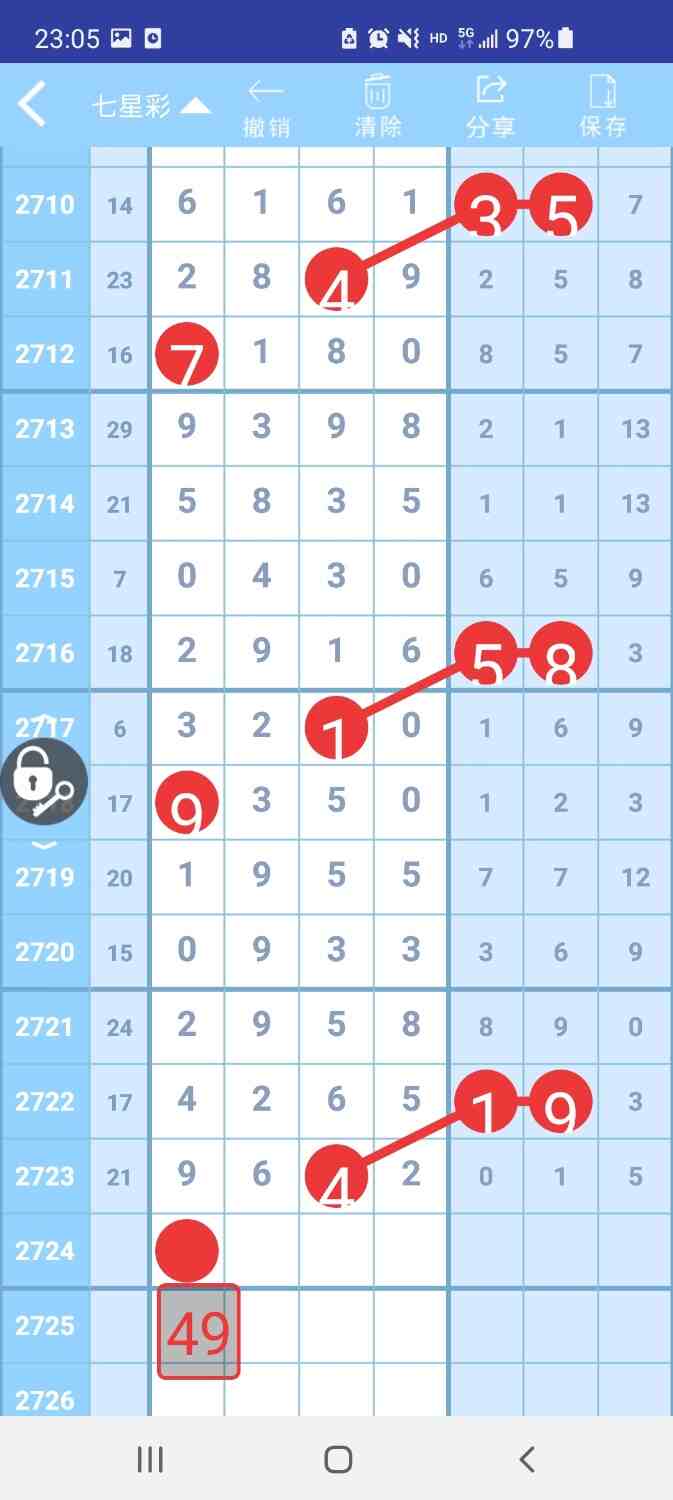Open recent apps from navigation bar

tap(149, 1459)
